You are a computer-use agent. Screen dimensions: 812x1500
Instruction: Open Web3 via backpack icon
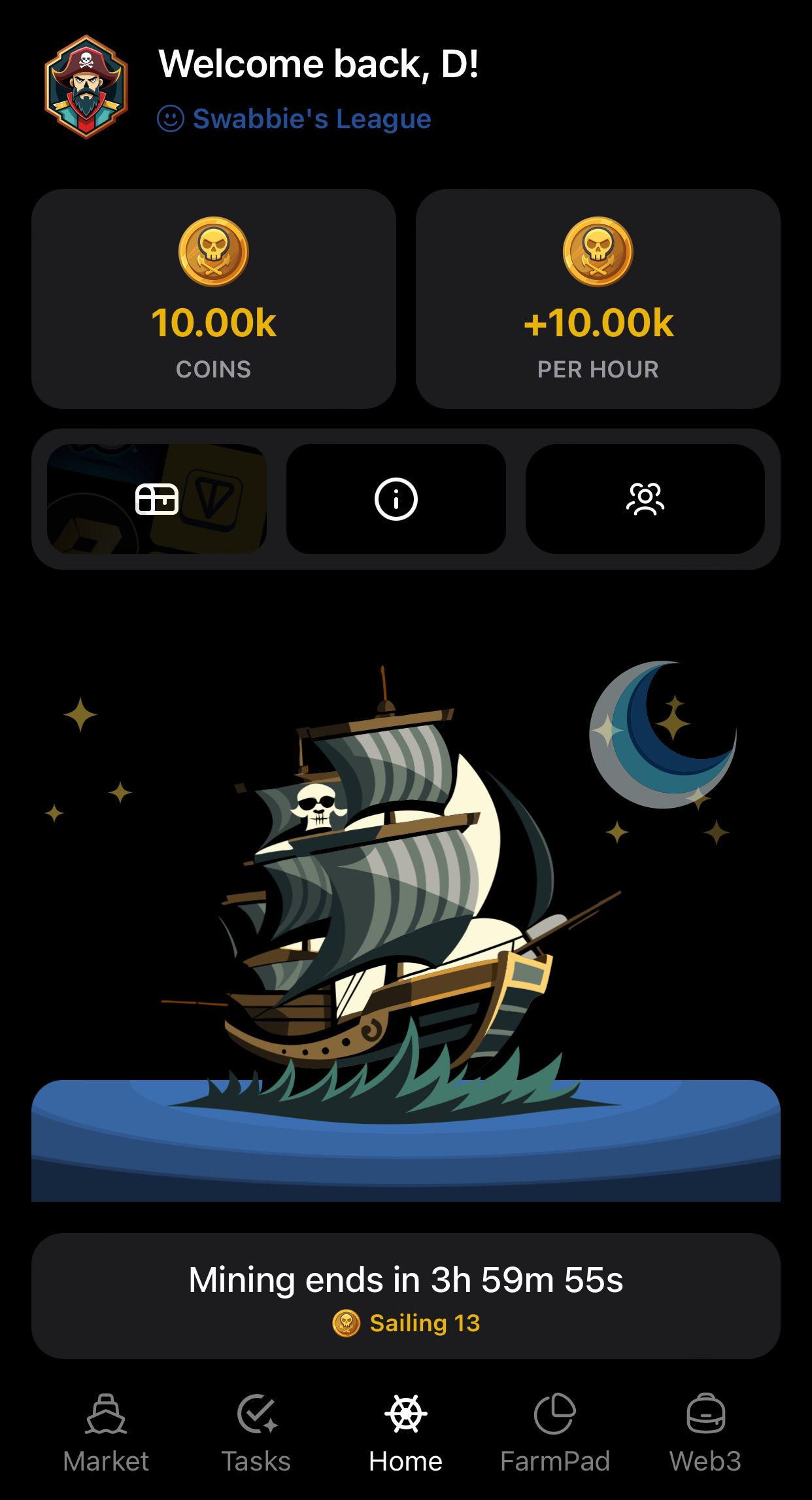705,1413
